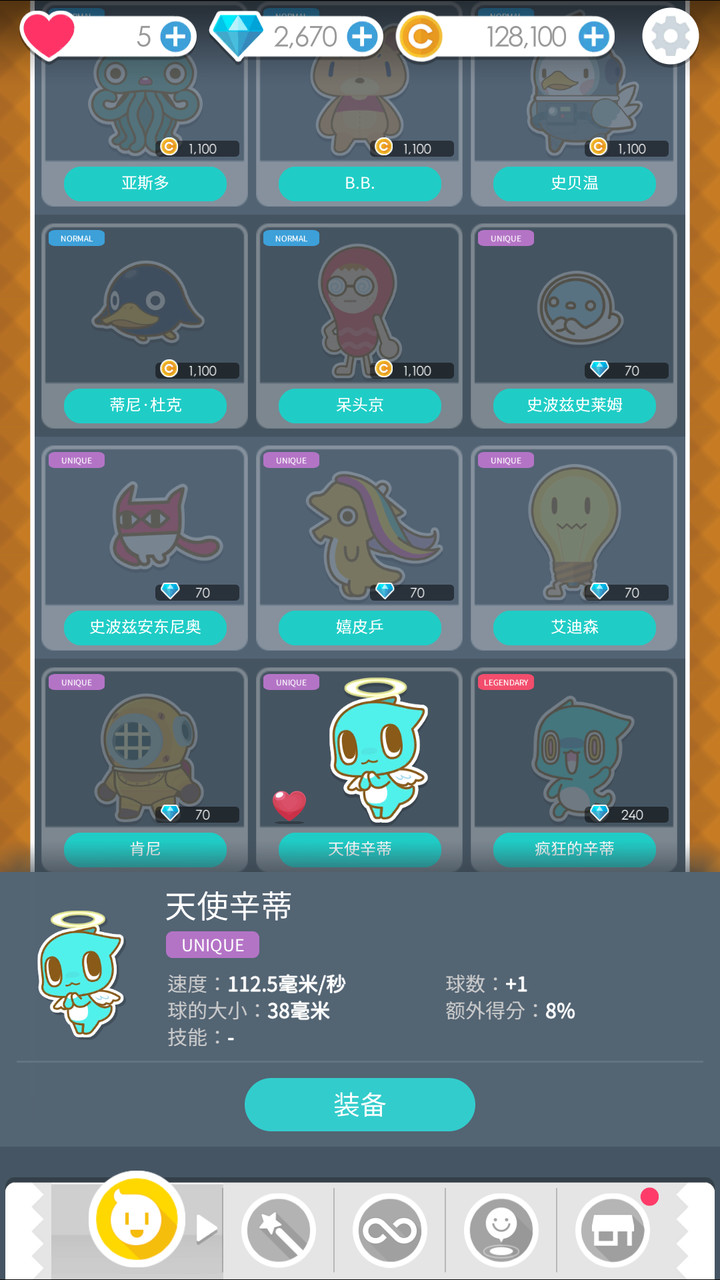
Task: Click the heart lives icon
Action: [48, 35]
